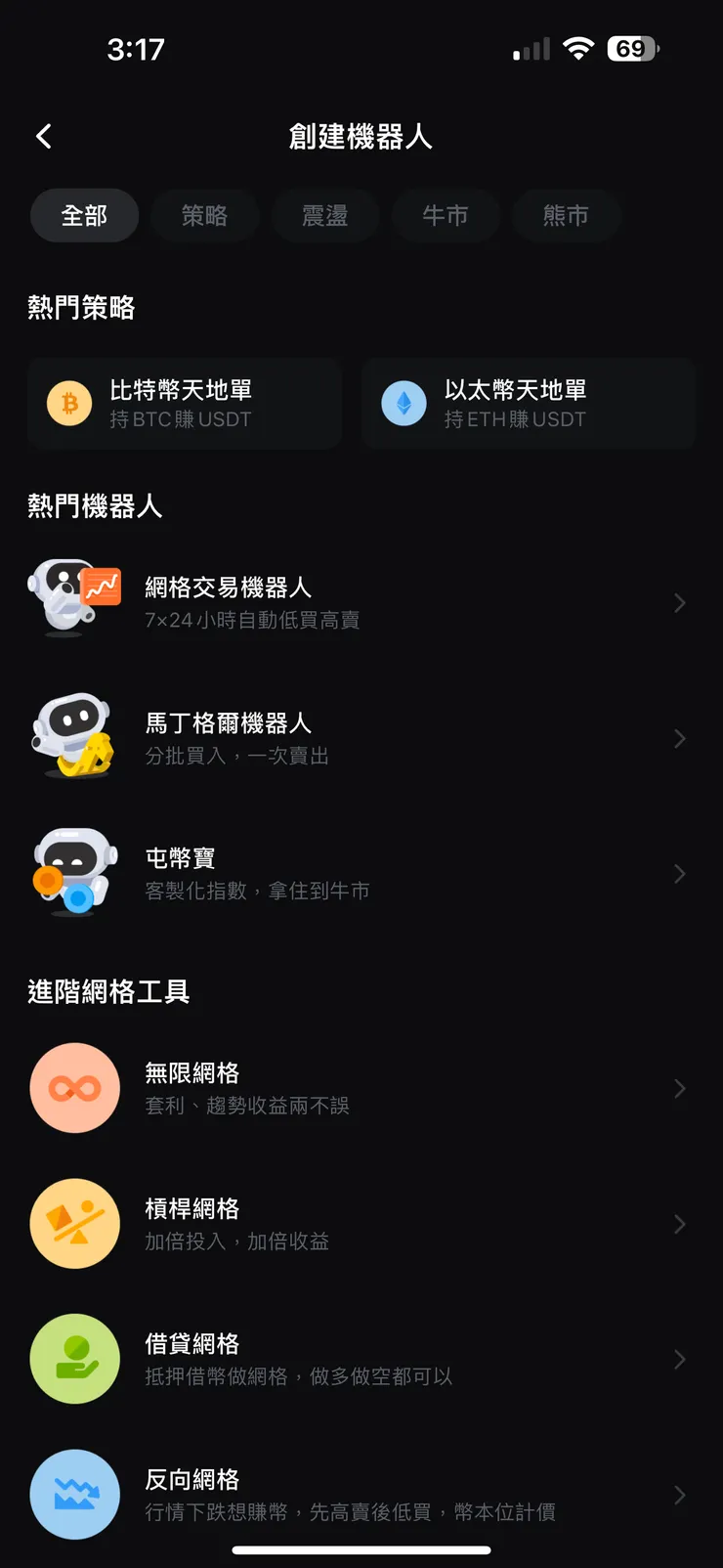Select the 全部 filter tab
Image resolution: width=723 pixels, height=1568 pixels.
tap(84, 215)
